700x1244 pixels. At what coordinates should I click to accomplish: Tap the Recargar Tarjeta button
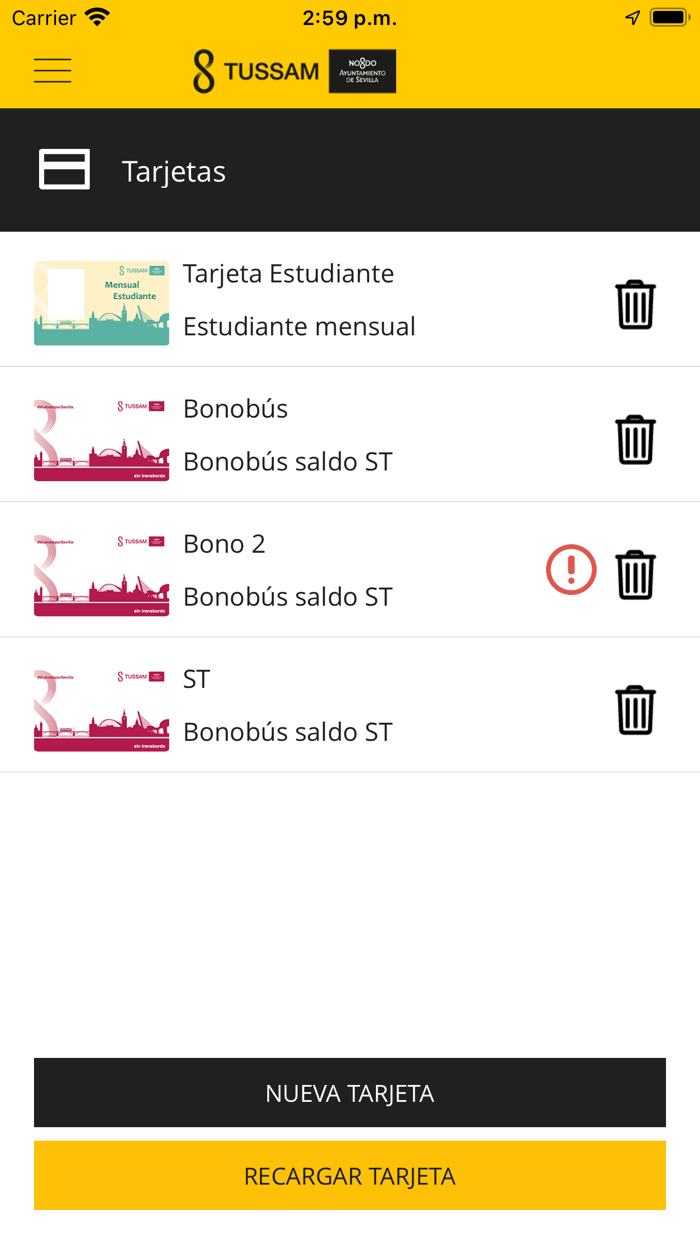350,1176
